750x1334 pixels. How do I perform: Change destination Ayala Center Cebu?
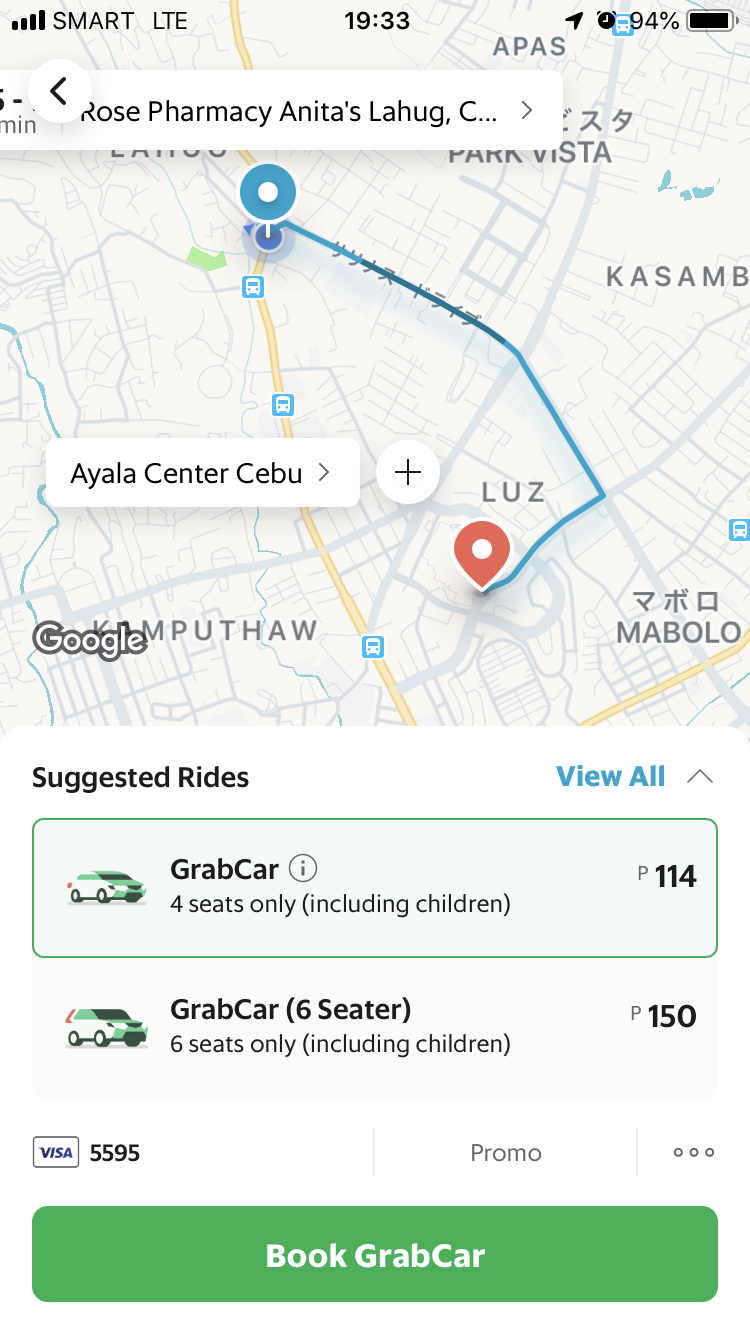pyautogui.click(x=200, y=473)
